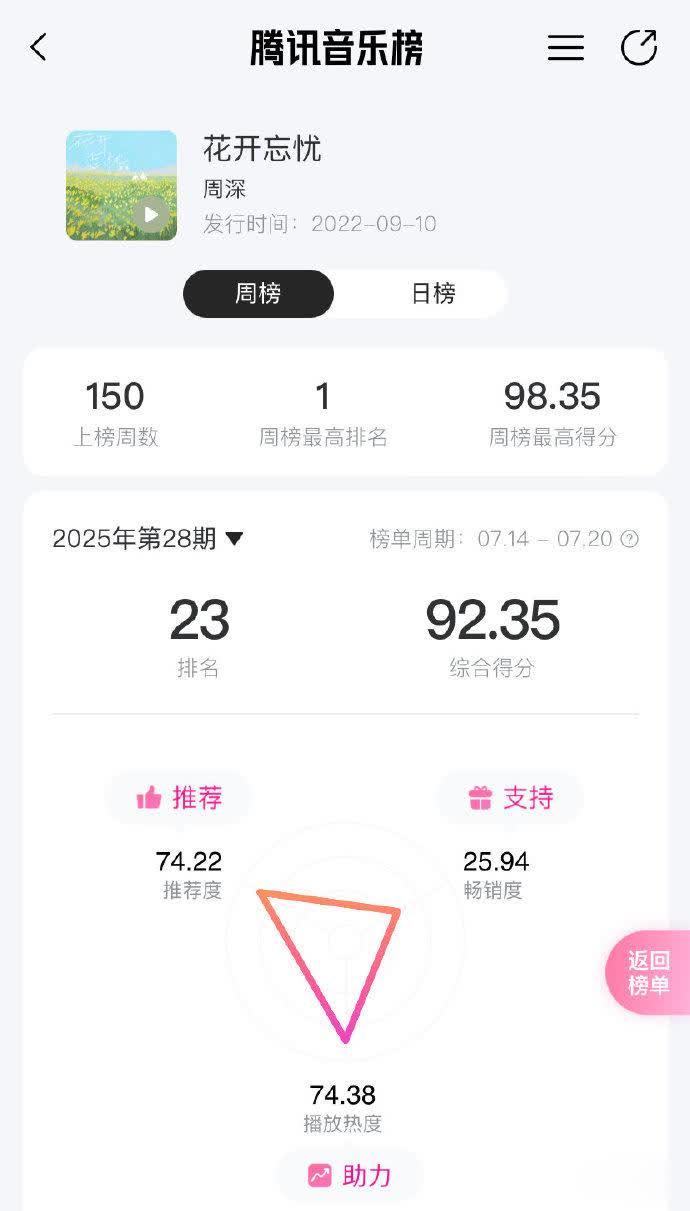Viewport: 690px width, 1211px height.
Task: Expand the 2025年第28期 period dropdown
Action: tap(148, 539)
